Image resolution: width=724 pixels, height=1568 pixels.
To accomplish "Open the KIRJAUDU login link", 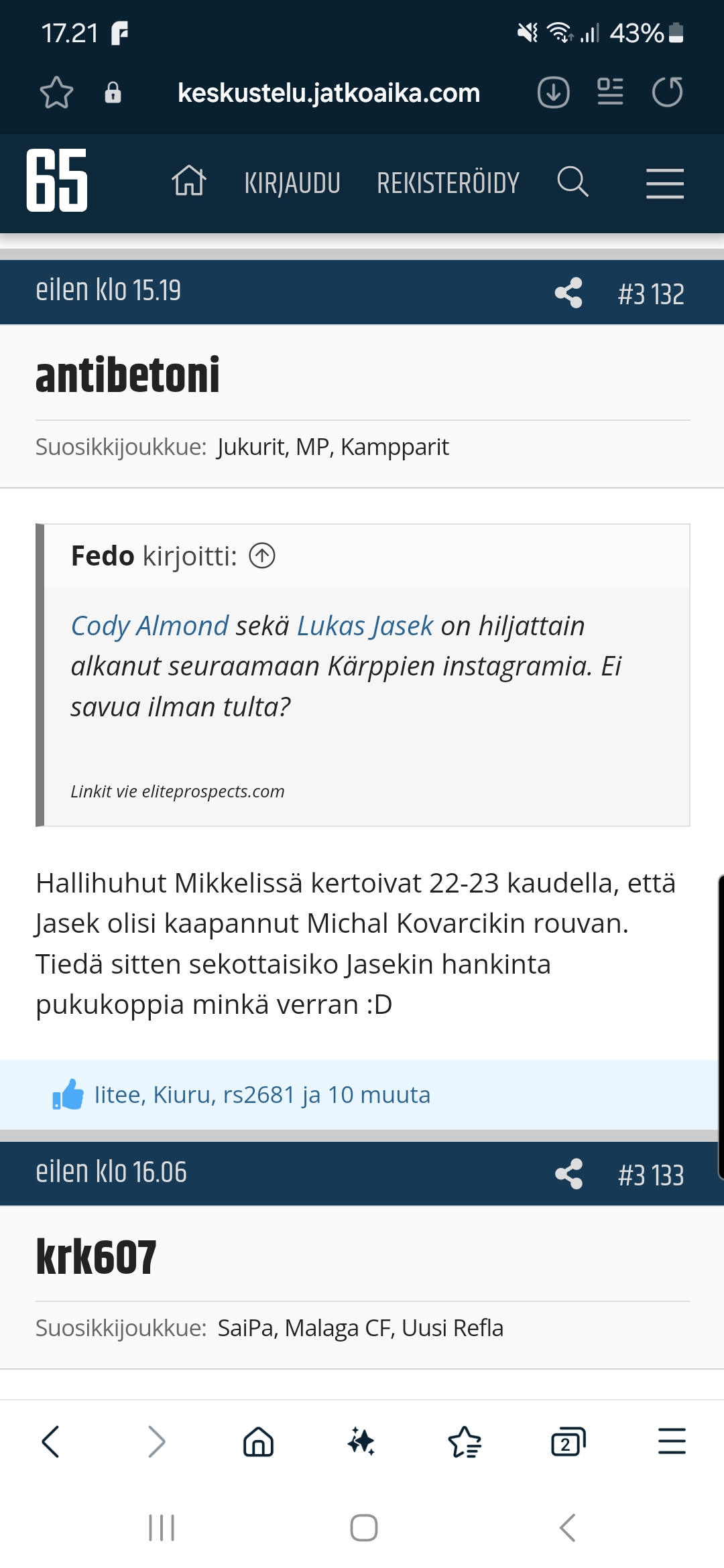I will (x=292, y=183).
